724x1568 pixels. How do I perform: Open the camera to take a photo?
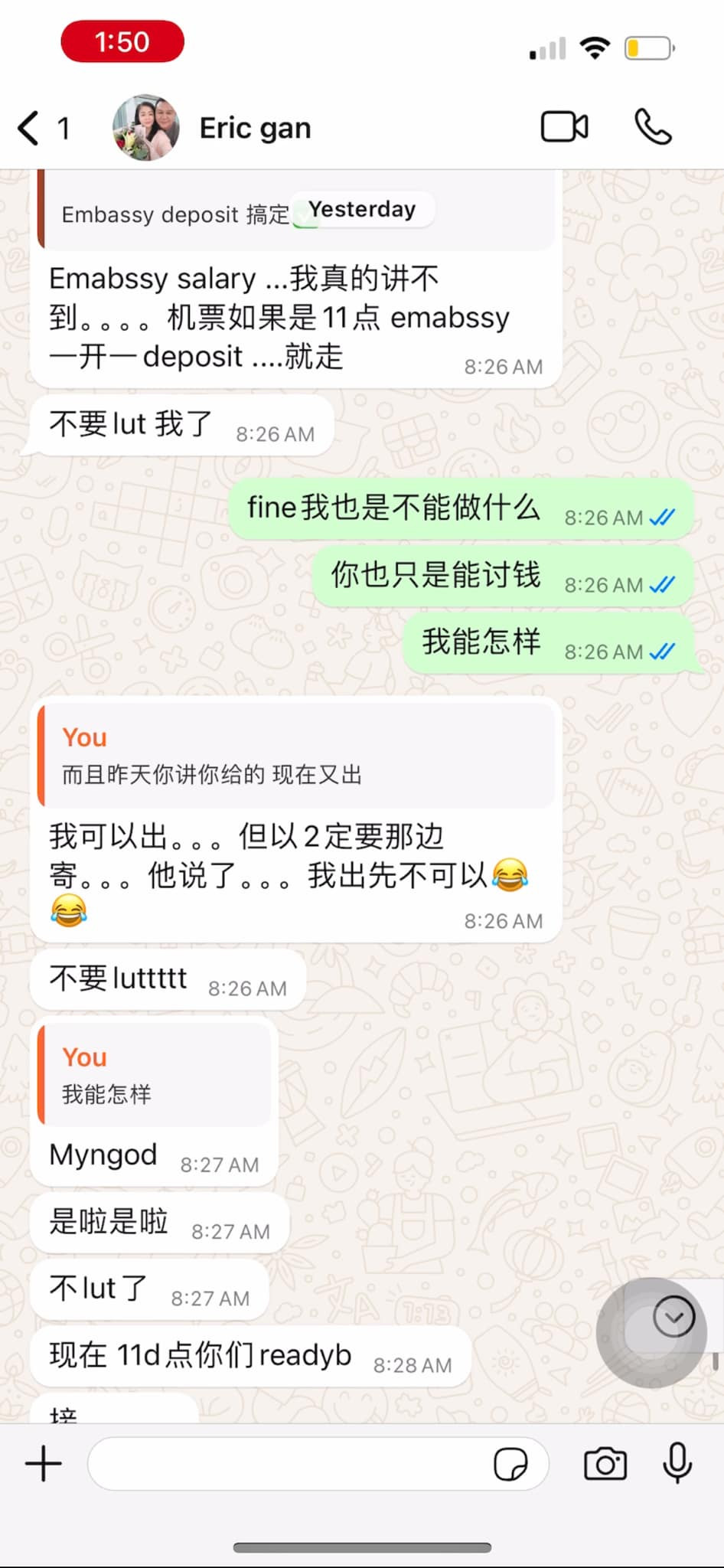(605, 1464)
